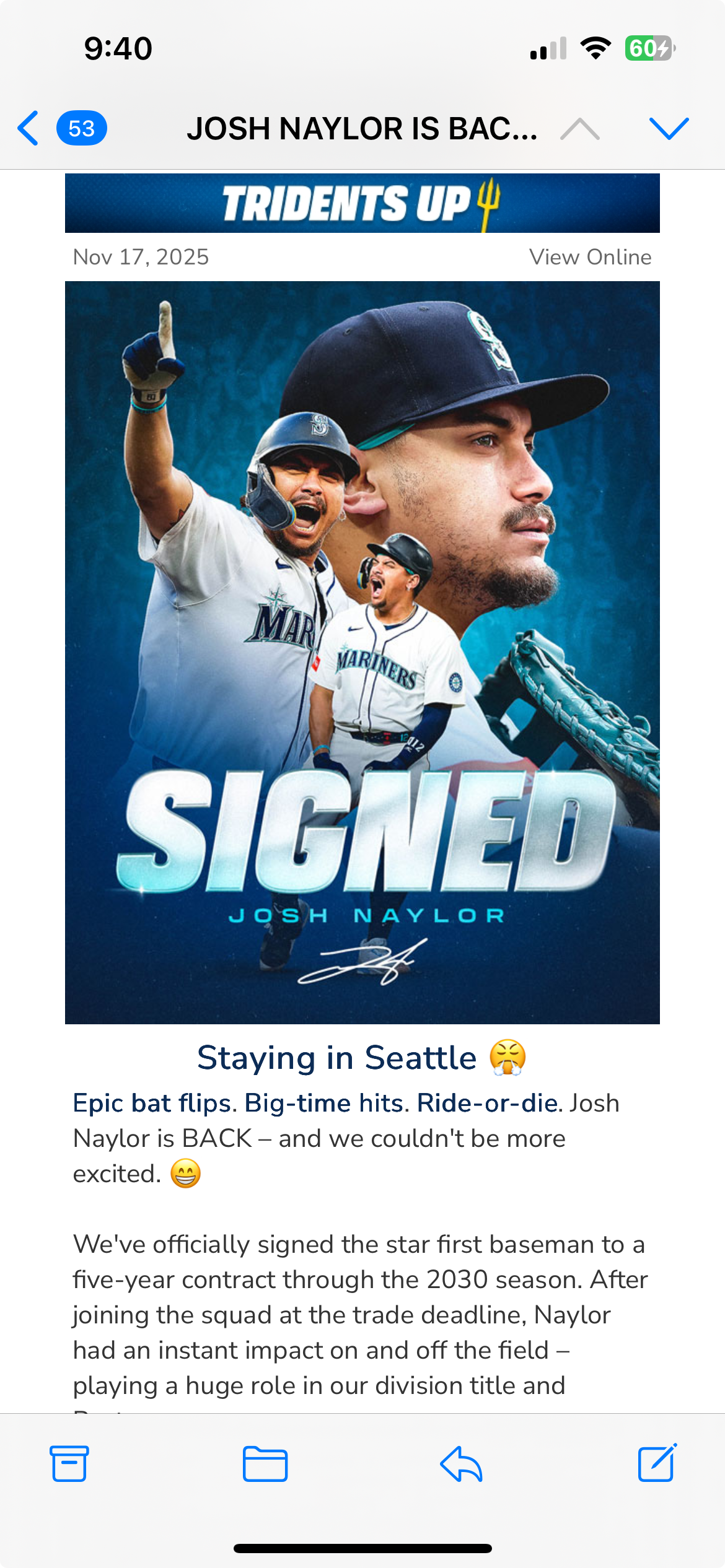Move this message to a folder
Screen dimensions: 725x1568
(x=265, y=1464)
